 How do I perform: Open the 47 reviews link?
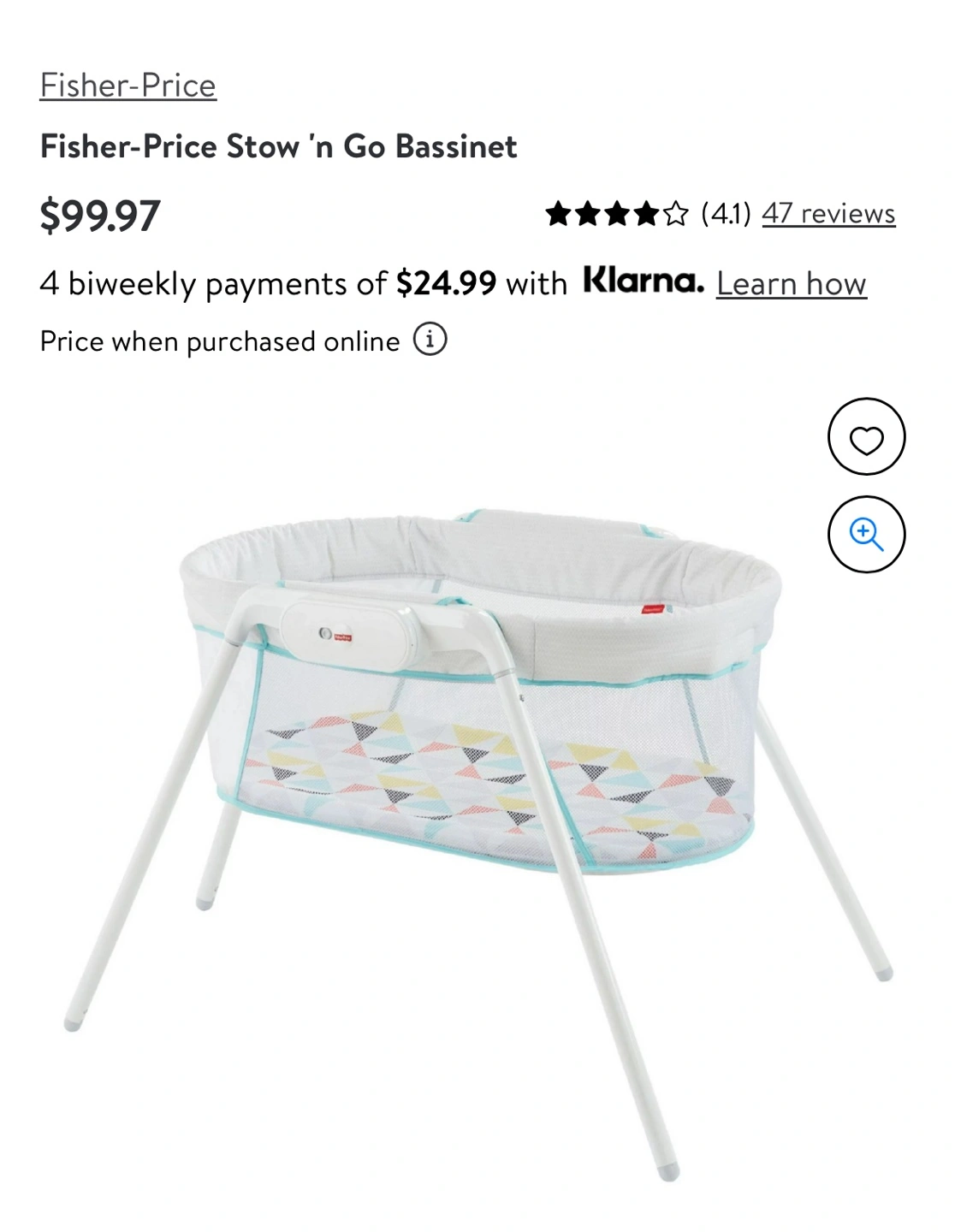827,213
